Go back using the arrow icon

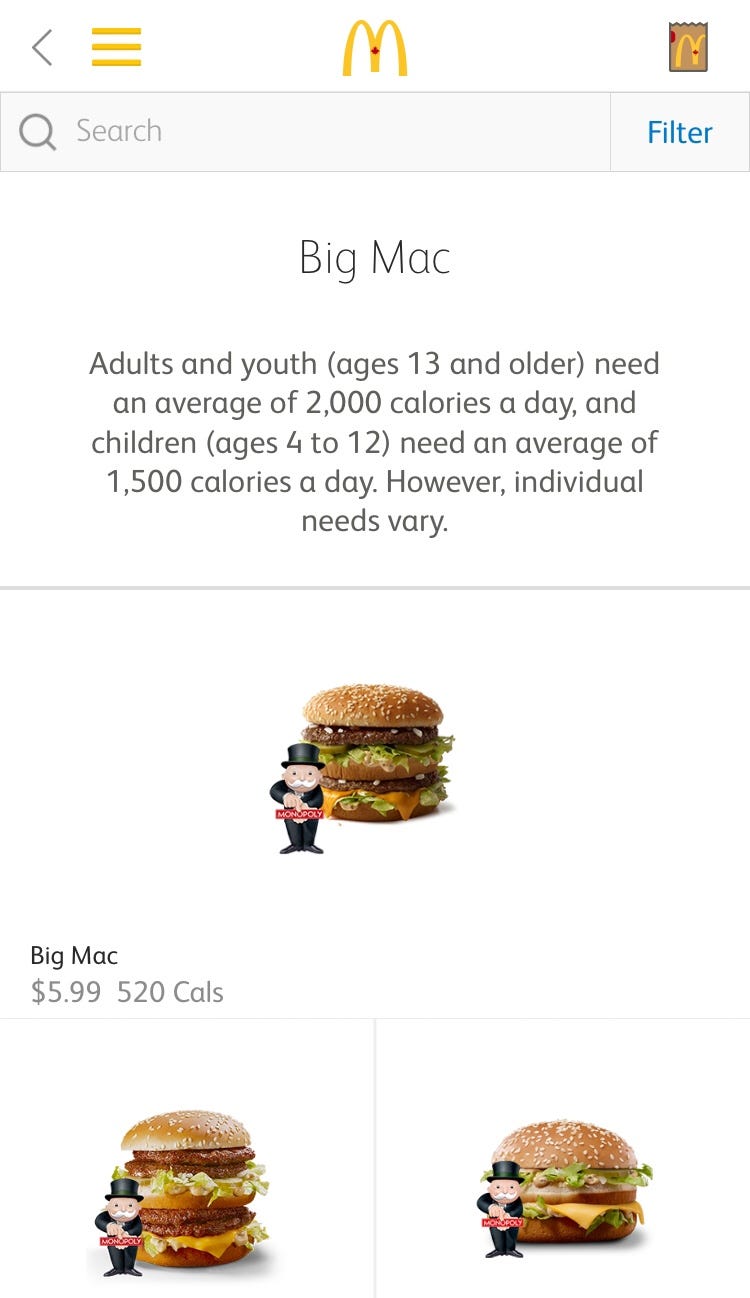pyautogui.click(x=42, y=47)
